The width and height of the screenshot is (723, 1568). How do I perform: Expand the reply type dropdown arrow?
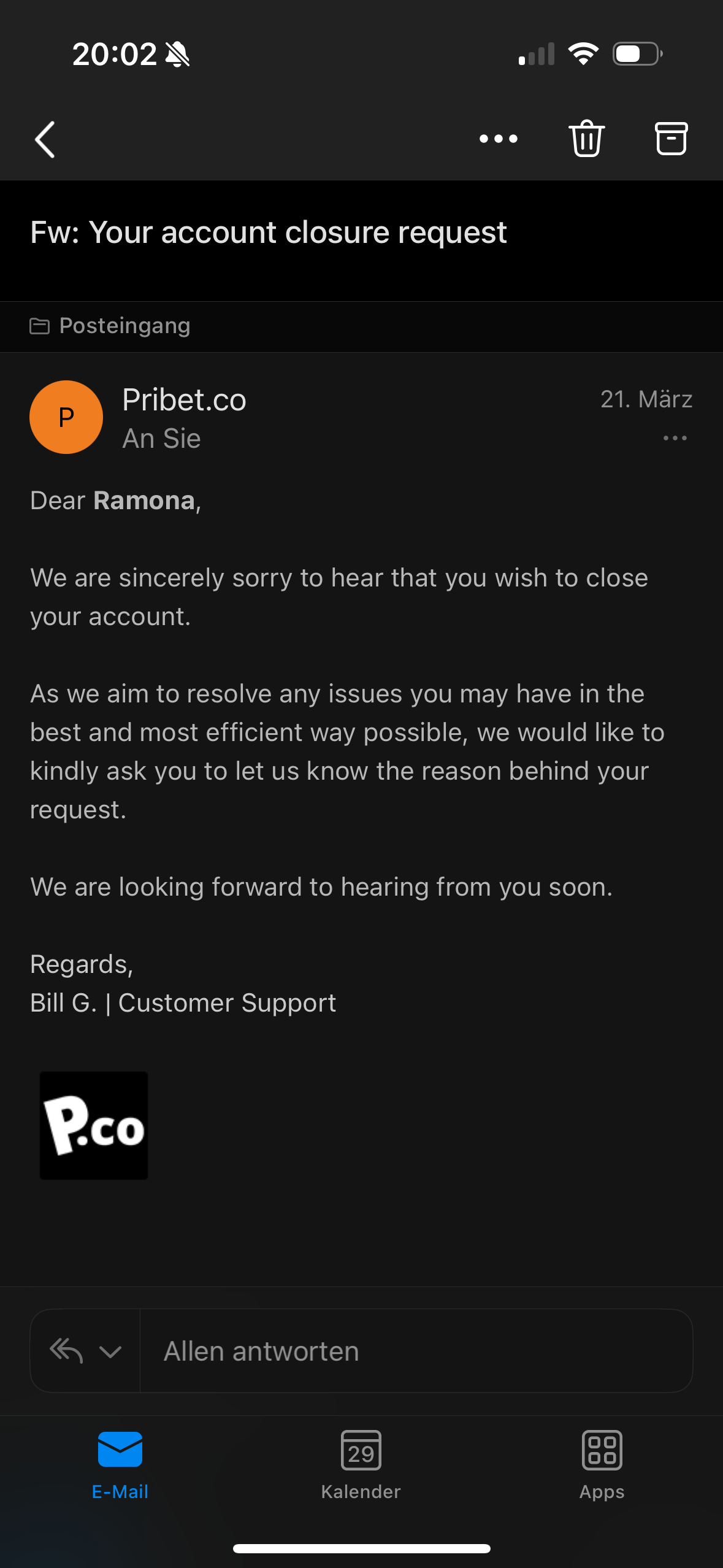[x=110, y=1351]
